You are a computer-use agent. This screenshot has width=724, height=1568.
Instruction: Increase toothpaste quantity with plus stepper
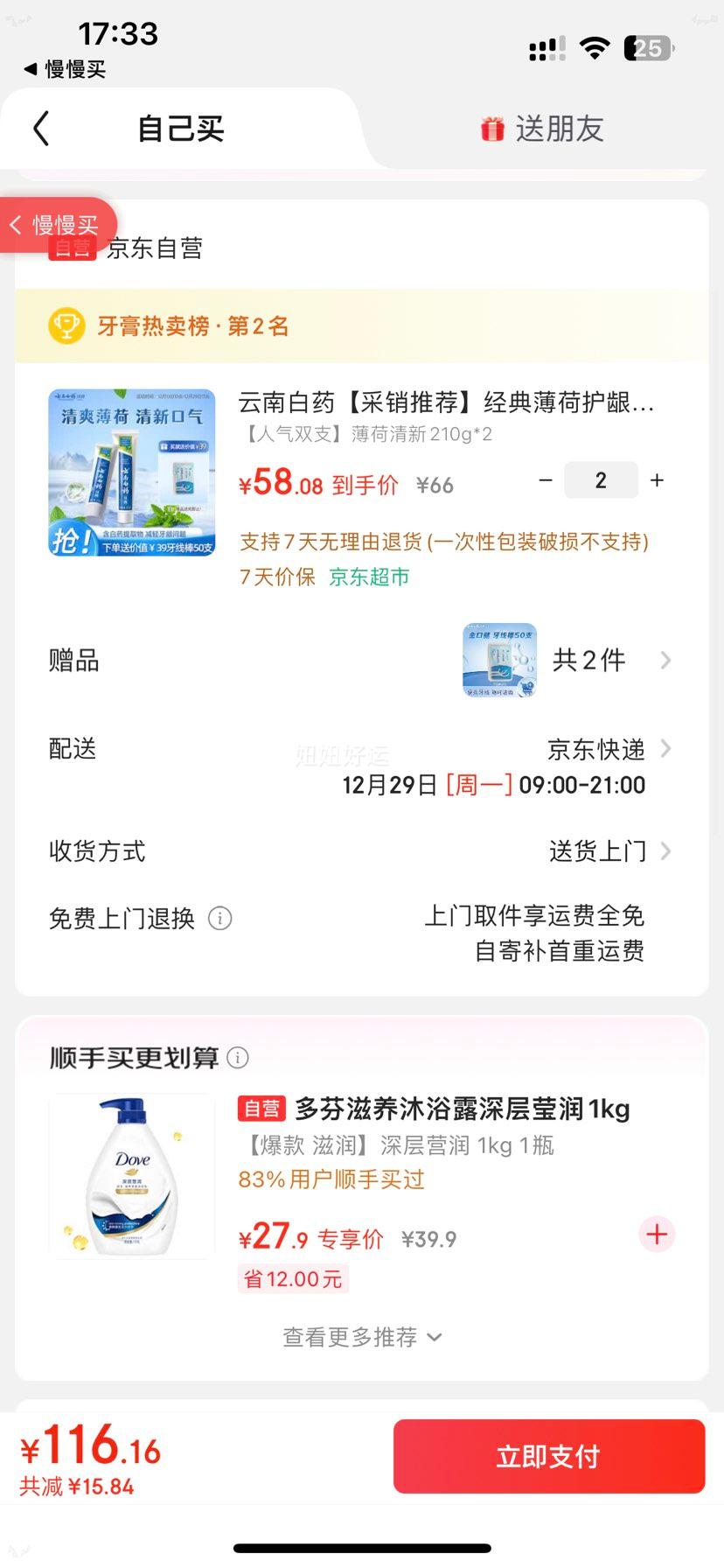click(x=657, y=479)
